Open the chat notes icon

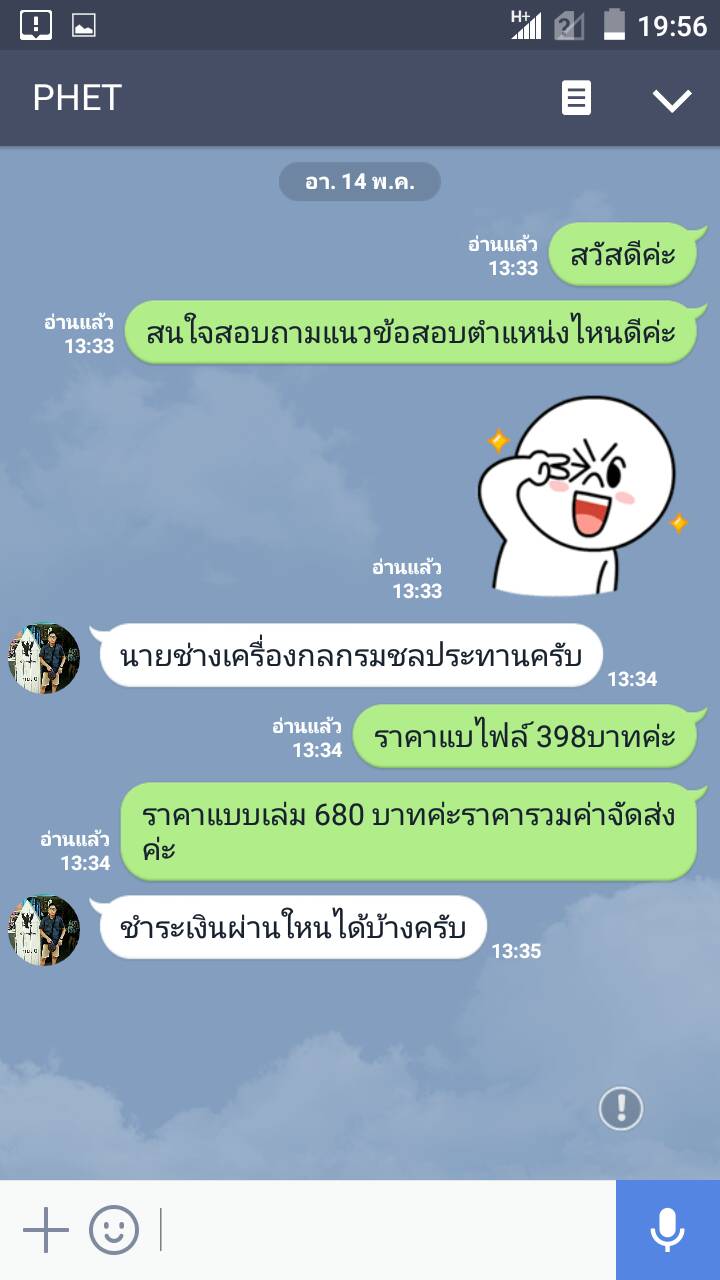pyautogui.click(x=576, y=98)
